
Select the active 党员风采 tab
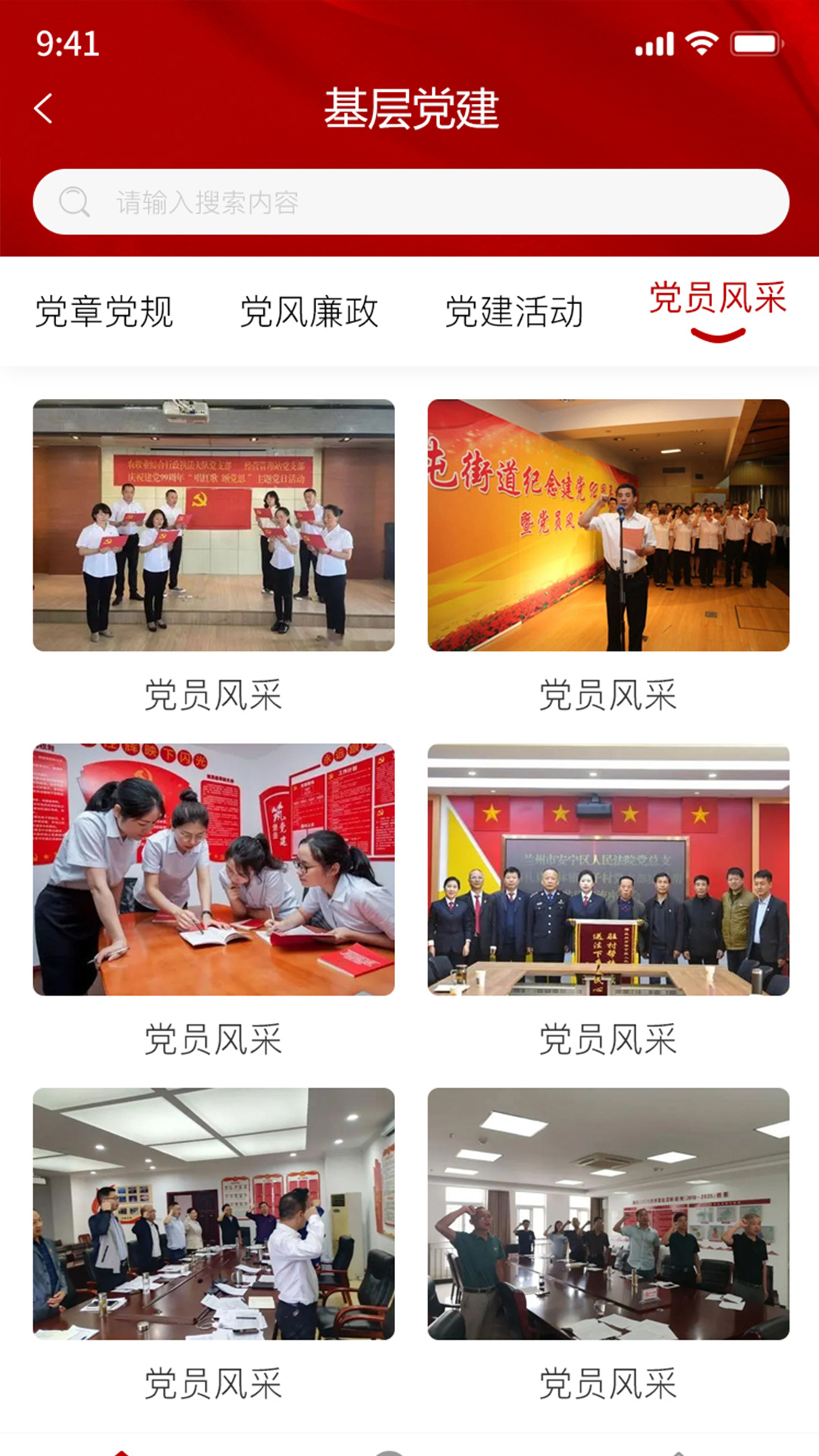click(717, 302)
